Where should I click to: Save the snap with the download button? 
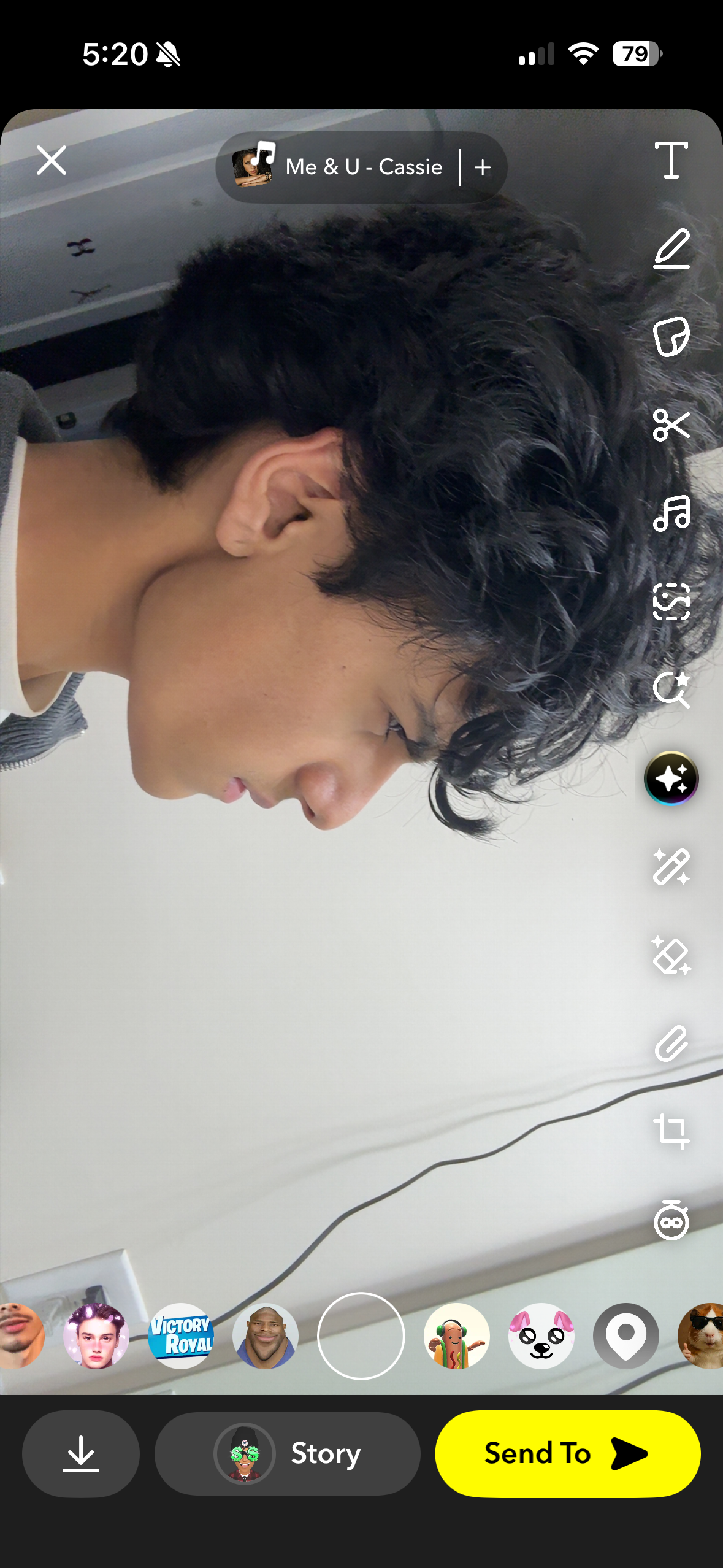(x=81, y=1453)
